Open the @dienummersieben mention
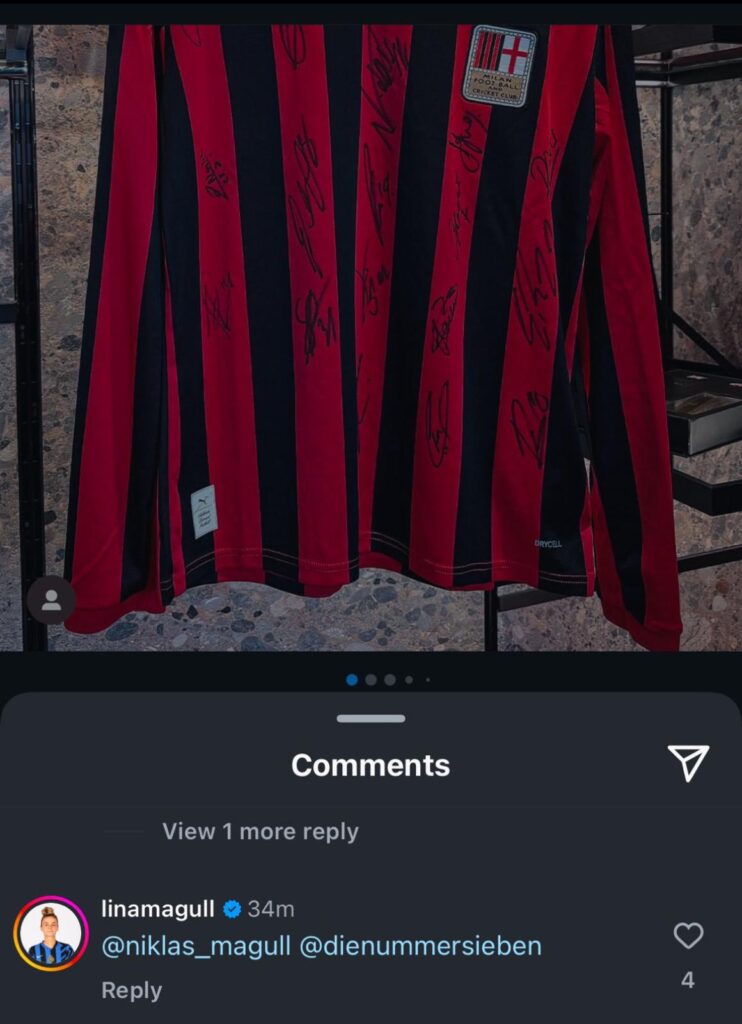 (420, 946)
